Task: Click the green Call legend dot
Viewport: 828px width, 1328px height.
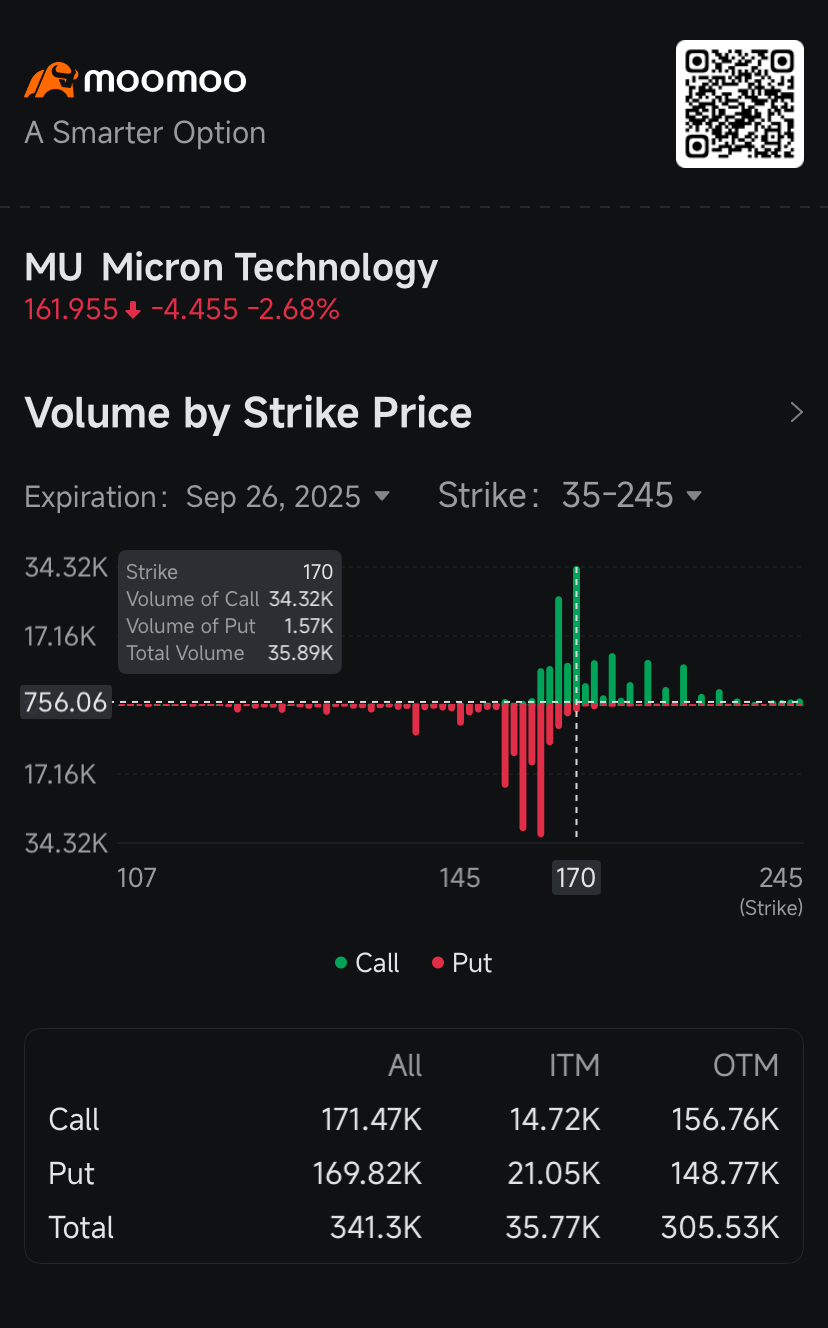Action: (x=342, y=962)
